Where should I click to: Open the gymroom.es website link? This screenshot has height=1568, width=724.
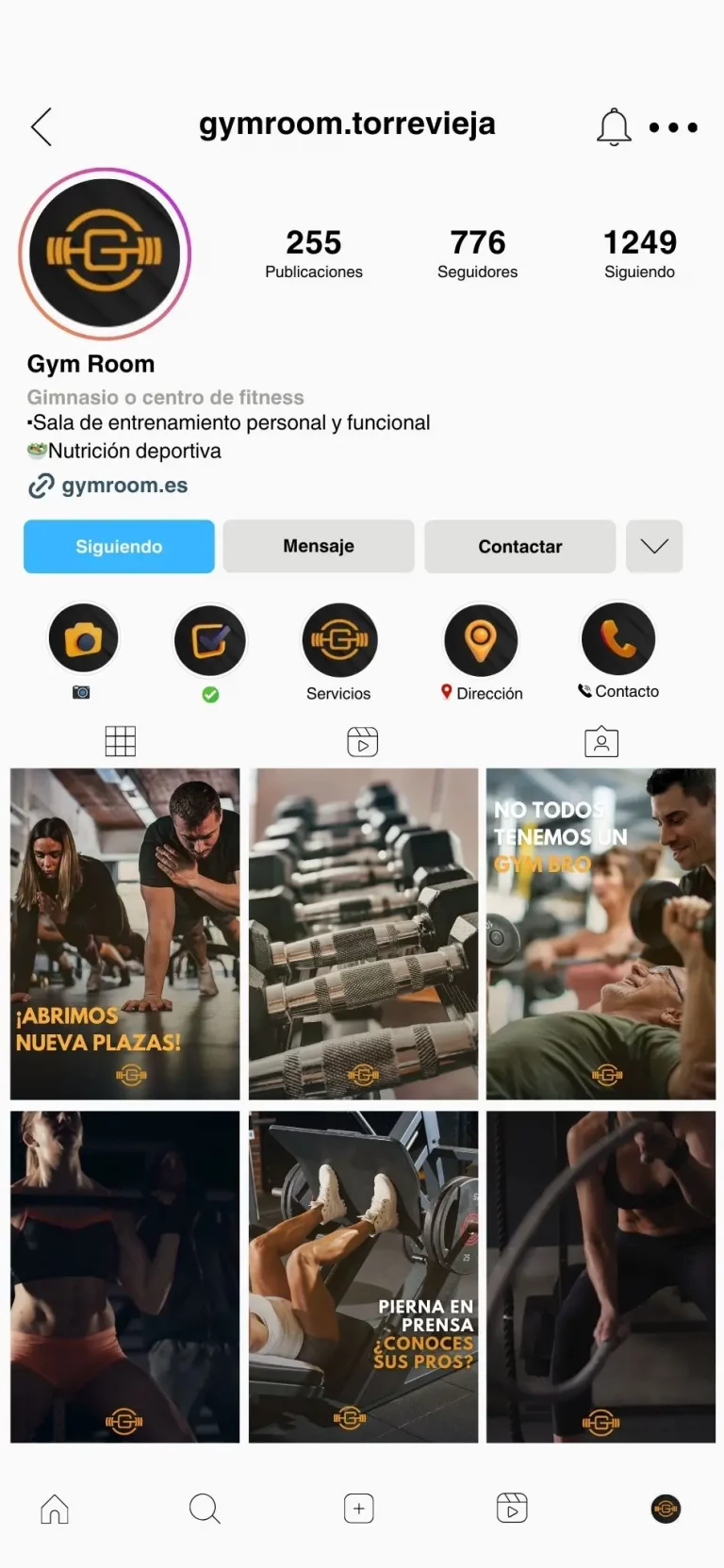[x=123, y=486]
